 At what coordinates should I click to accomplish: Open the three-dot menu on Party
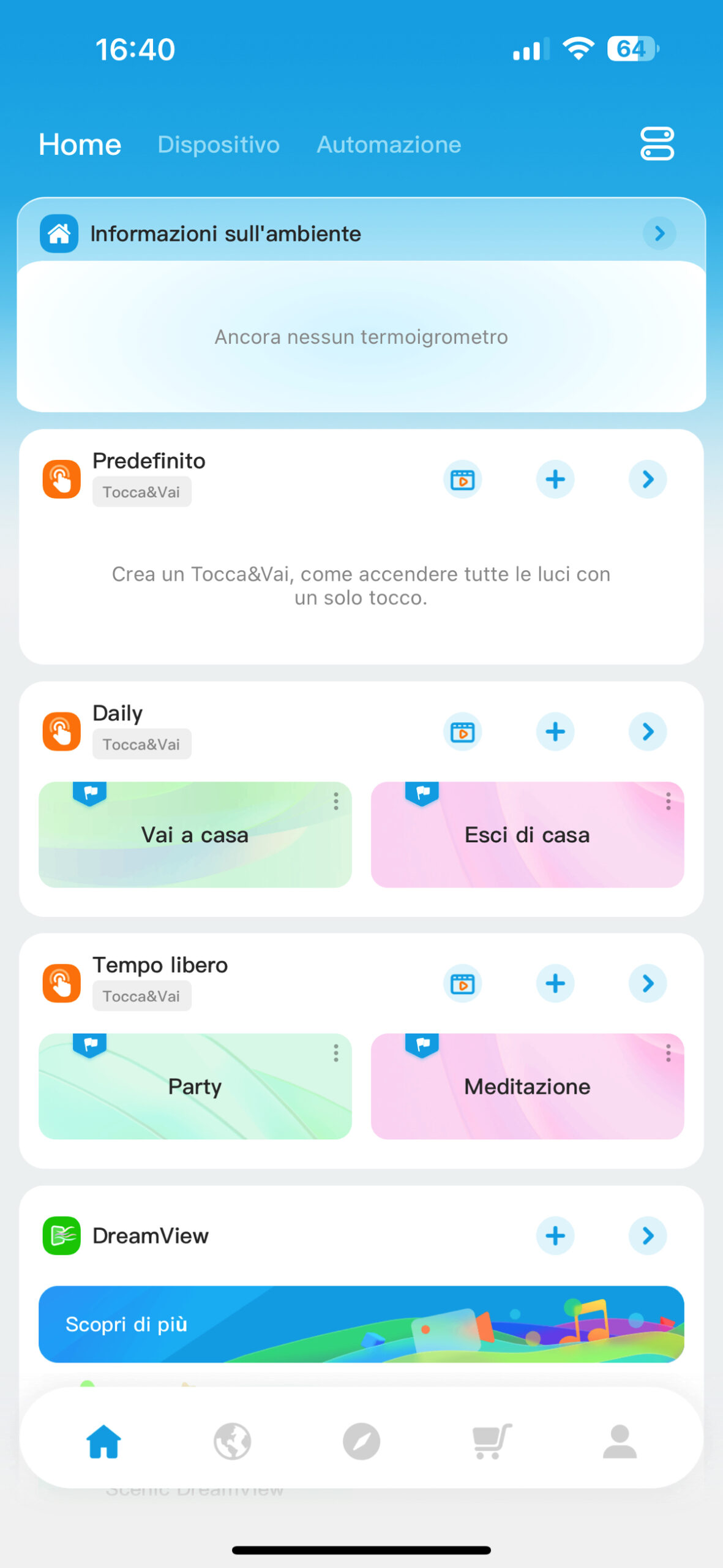[335, 1053]
